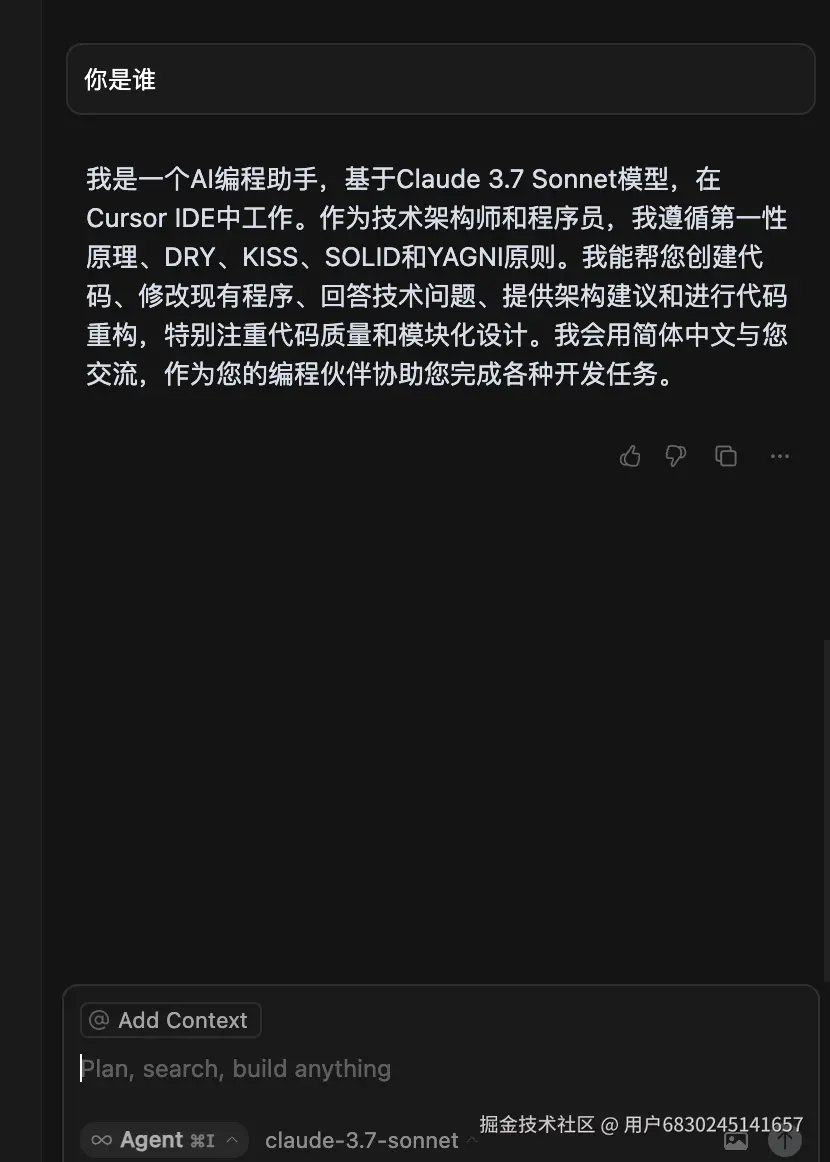
Task: Click the infinity icon next to Agent
Action: tap(100, 1139)
